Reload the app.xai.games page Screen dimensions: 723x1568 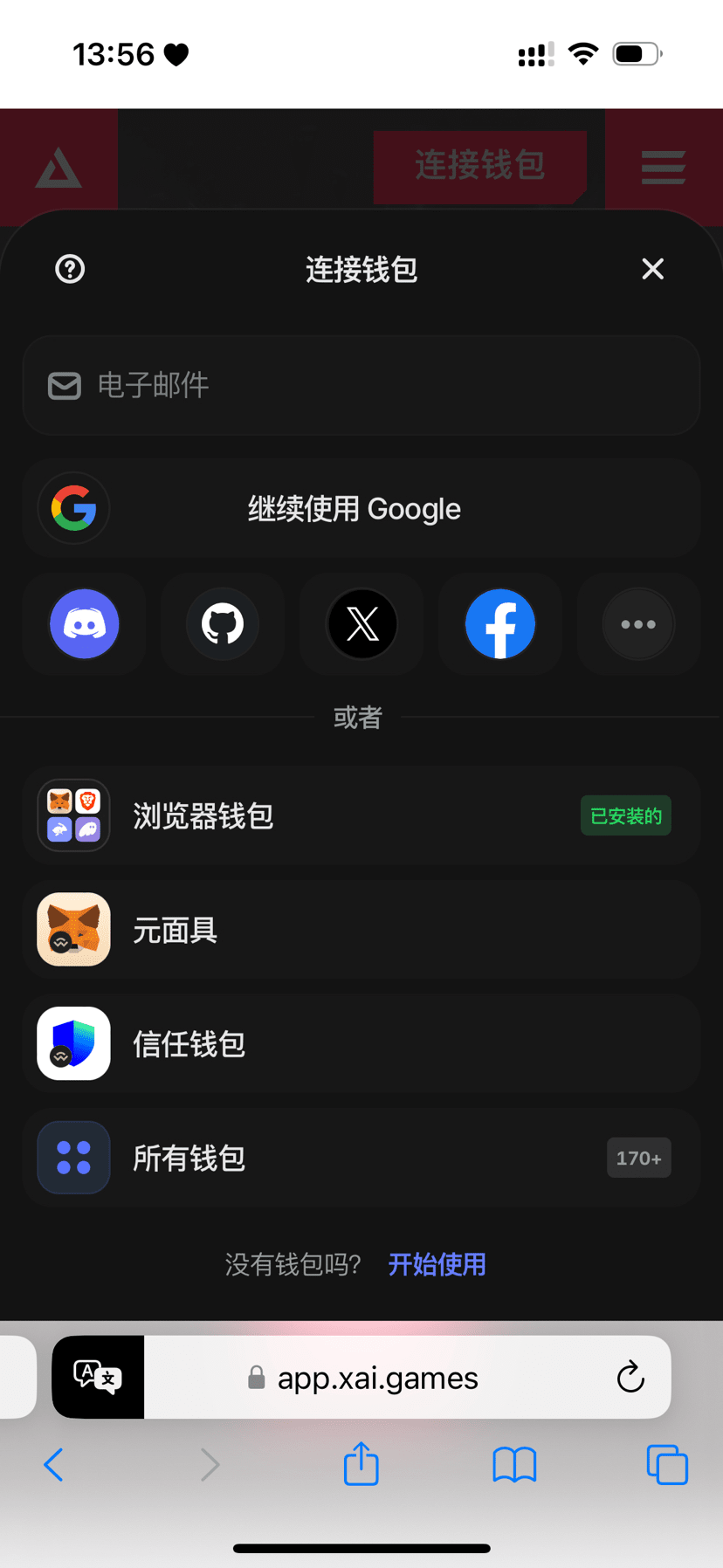[630, 1377]
